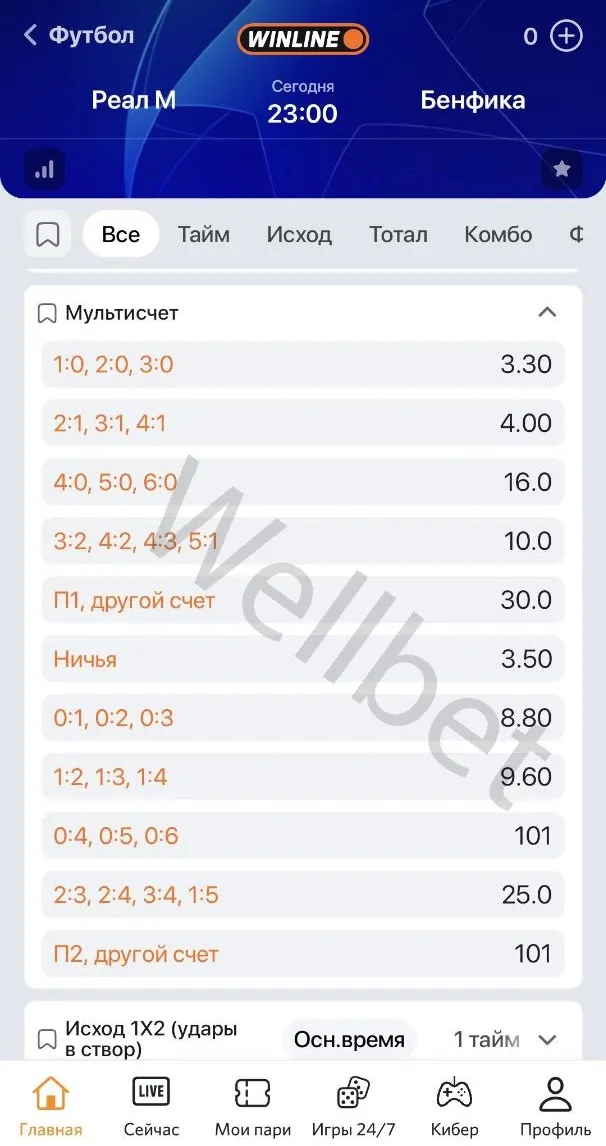
Task: Bookmark the Мультисчет market
Action: tap(46, 313)
